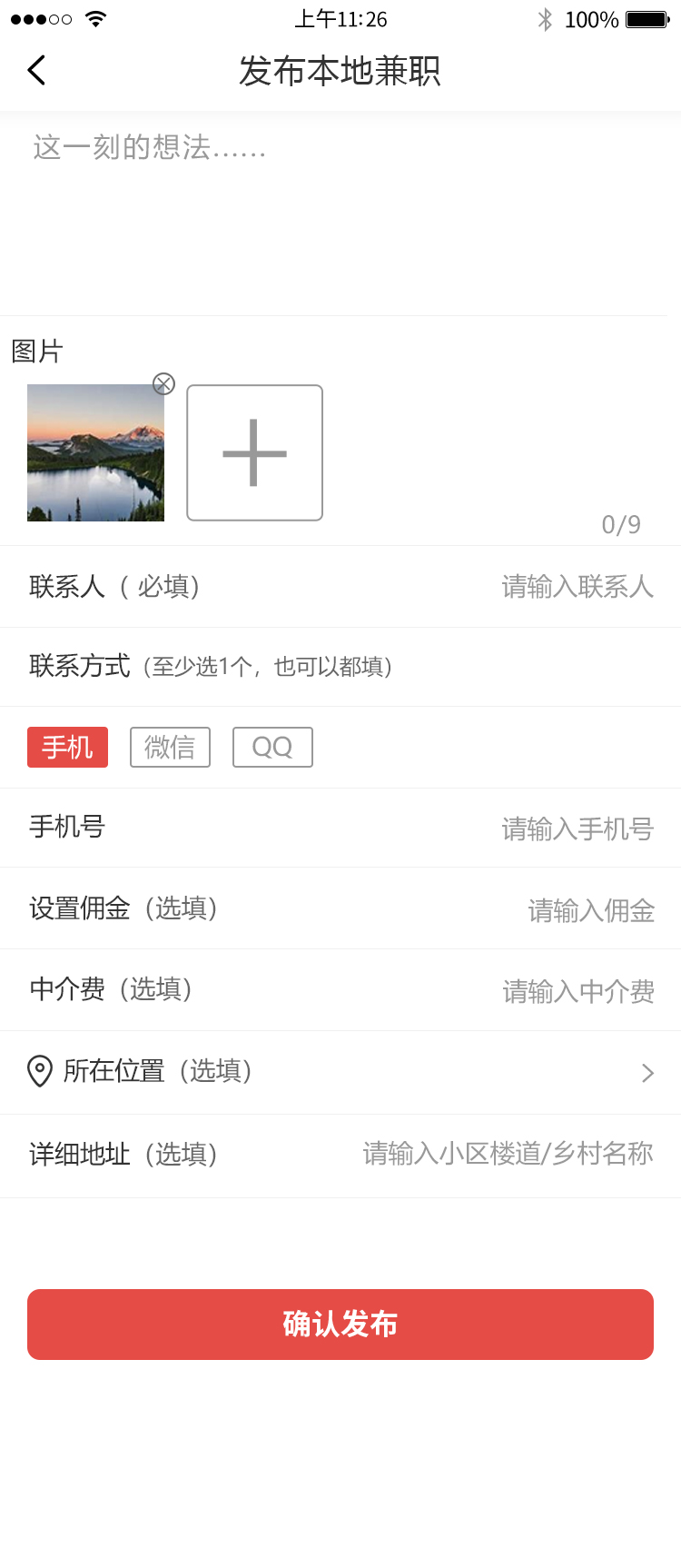Tap the 中介费 input field
Image resolution: width=681 pixels, height=1568 pixels.
(577, 991)
